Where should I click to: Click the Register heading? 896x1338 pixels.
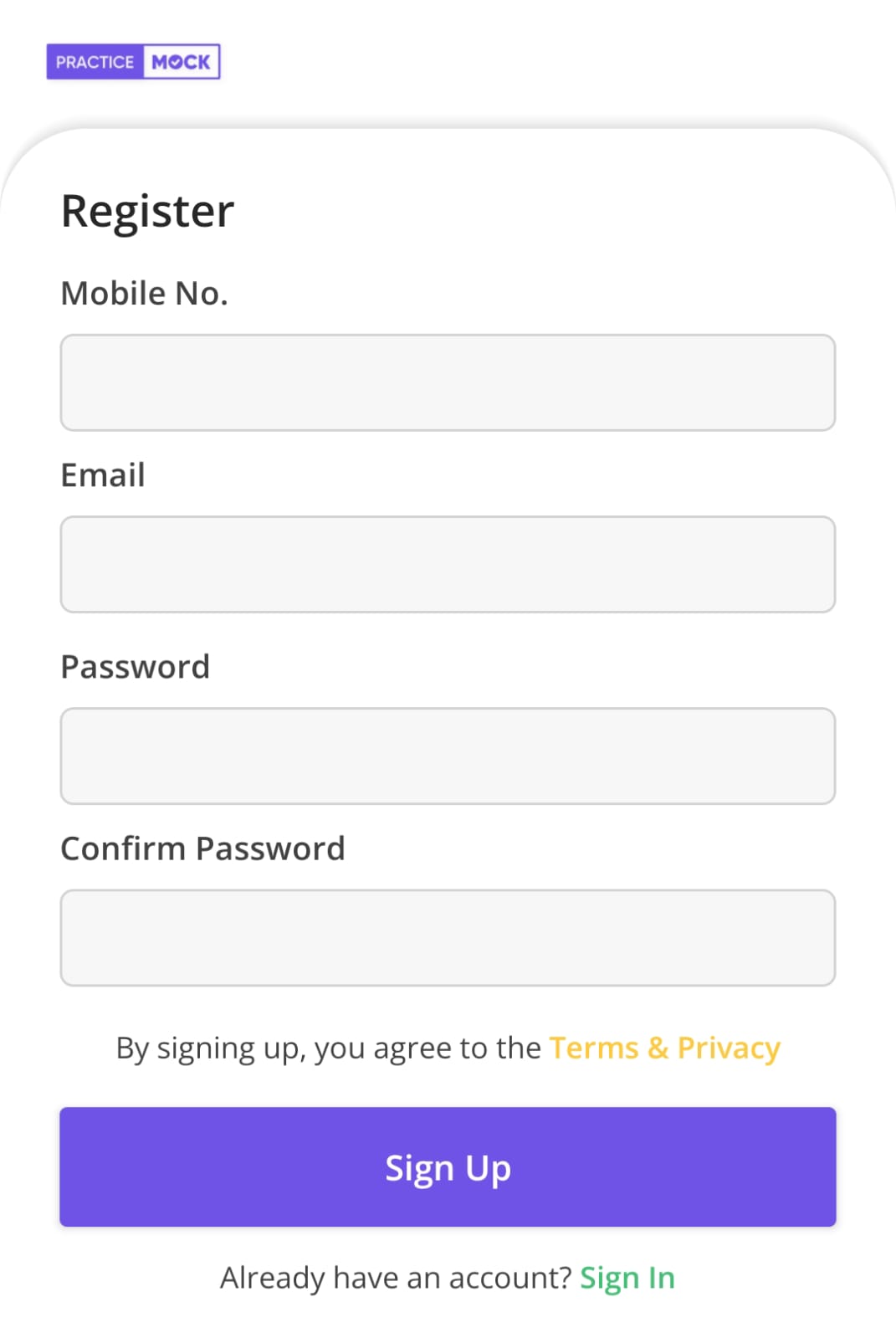coord(147,210)
